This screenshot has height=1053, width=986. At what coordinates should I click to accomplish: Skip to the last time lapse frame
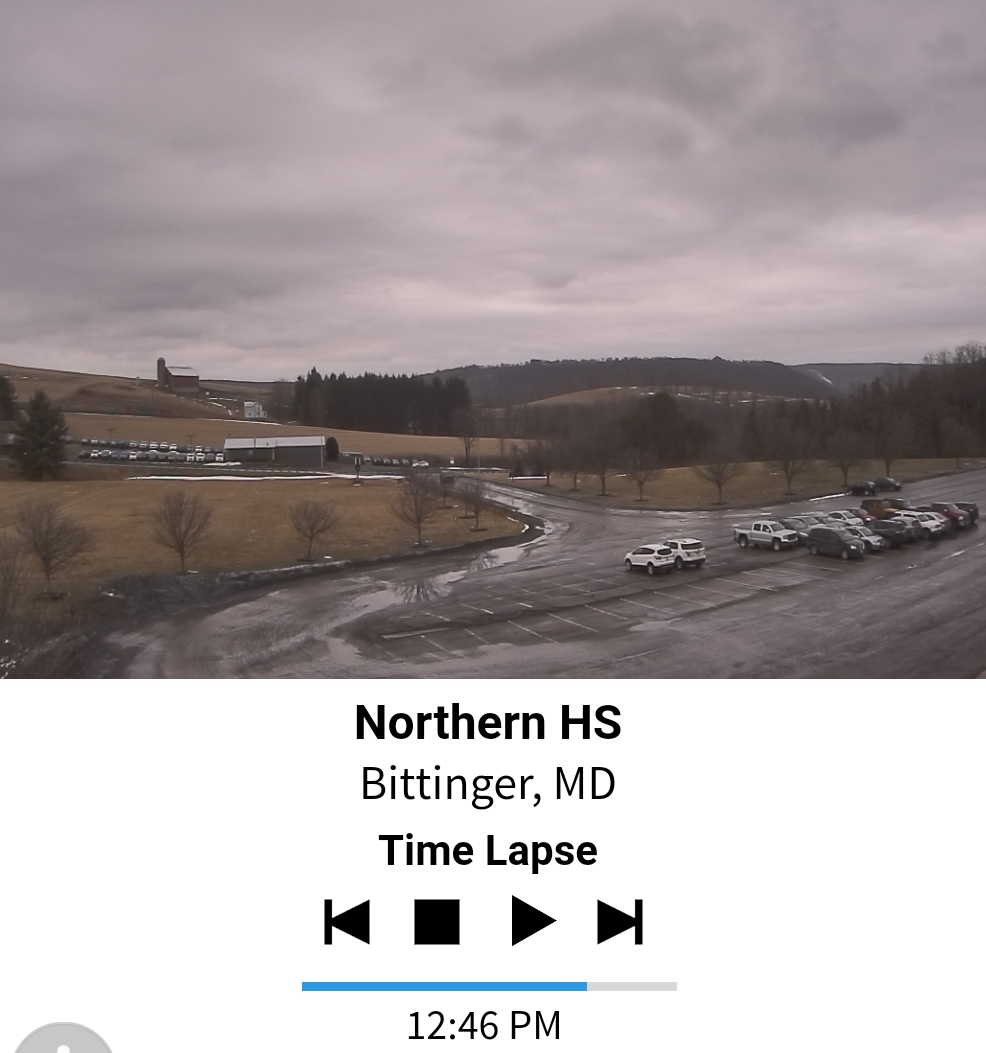click(x=620, y=921)
